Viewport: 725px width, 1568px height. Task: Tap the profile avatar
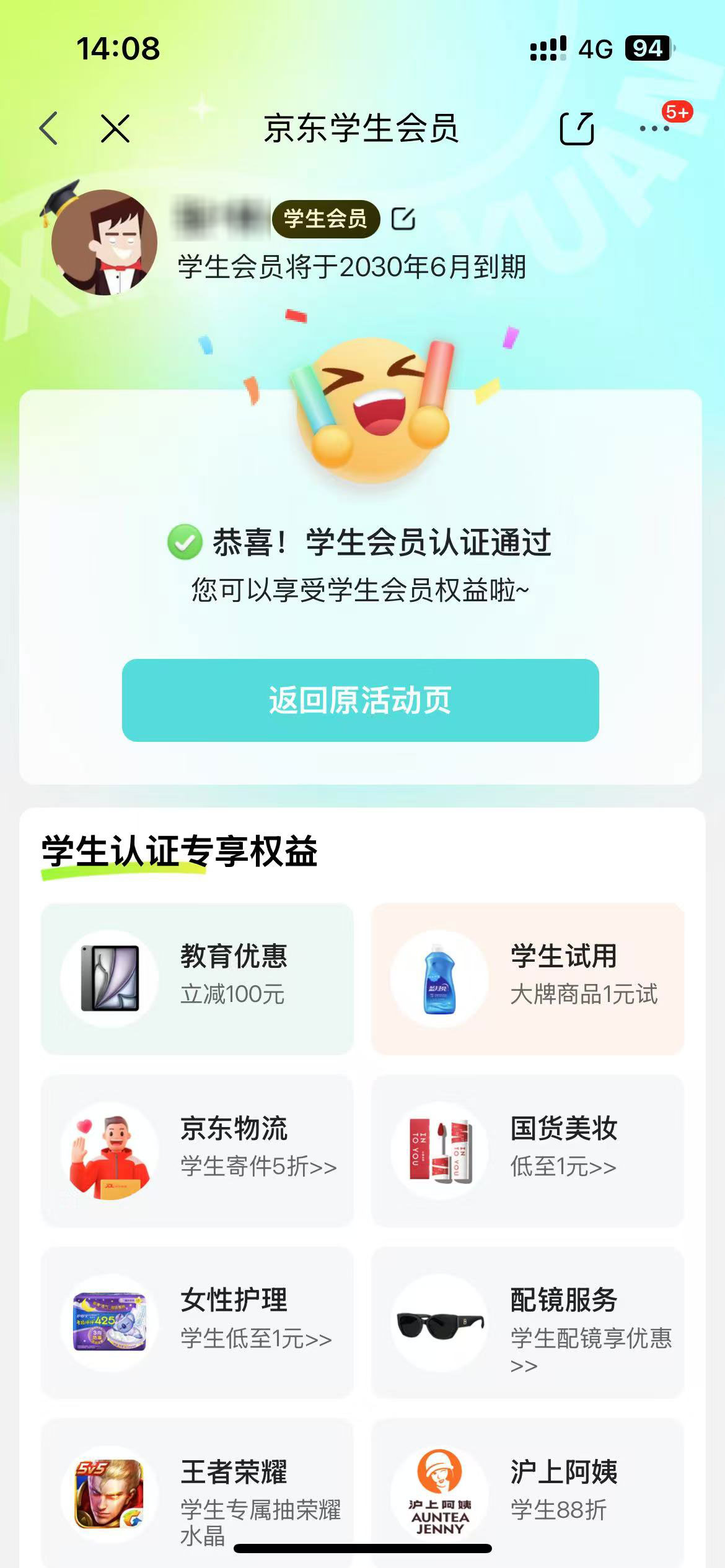(104, 242)
